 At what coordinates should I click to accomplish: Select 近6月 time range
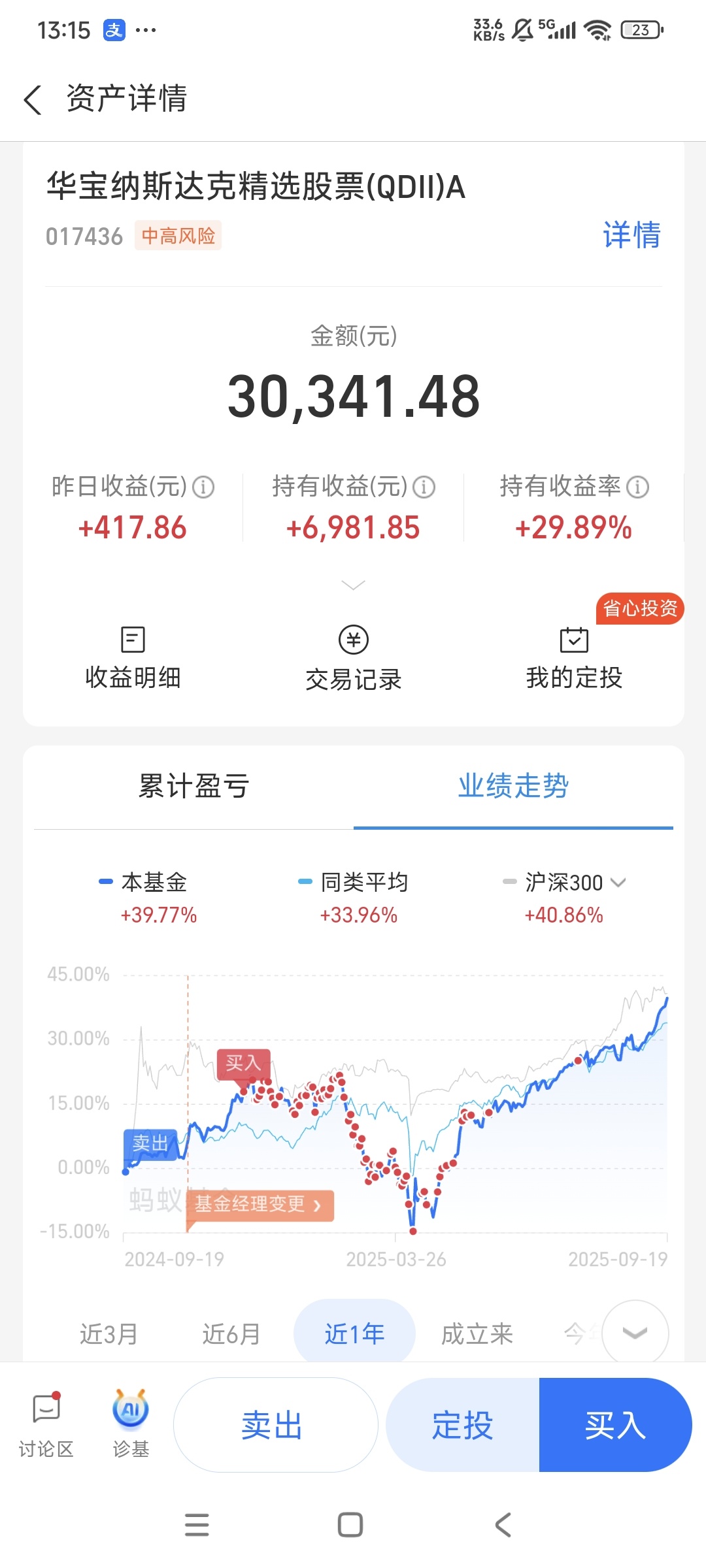tap(231, 1333)
